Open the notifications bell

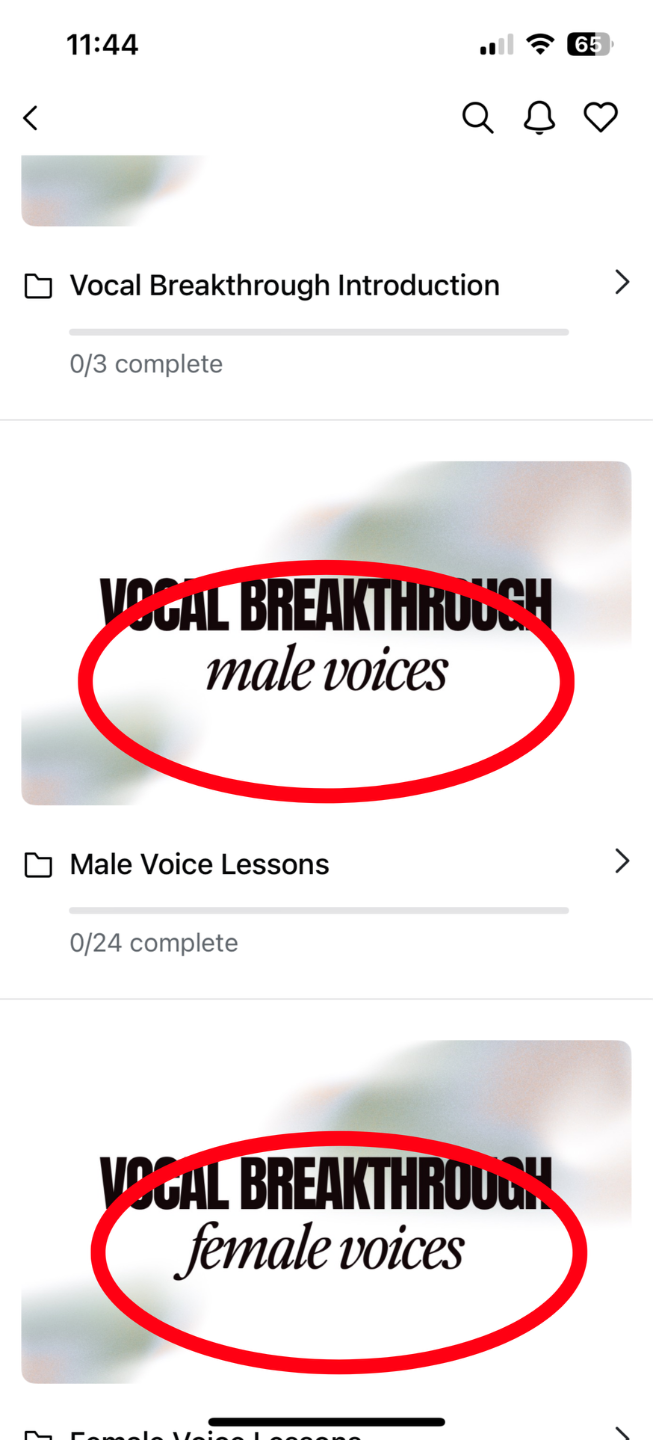coord(539,118)
